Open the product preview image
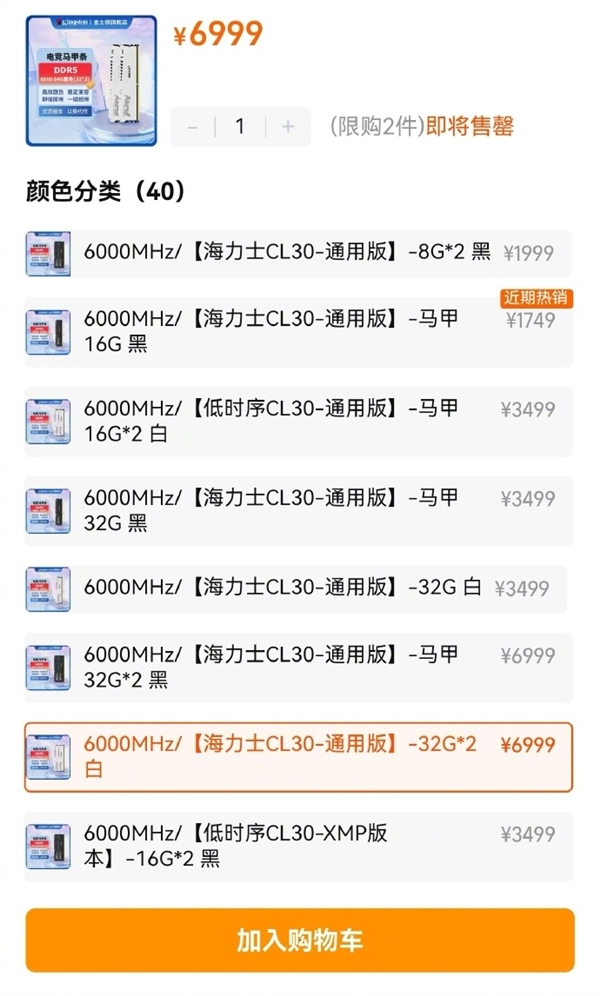 91,80
